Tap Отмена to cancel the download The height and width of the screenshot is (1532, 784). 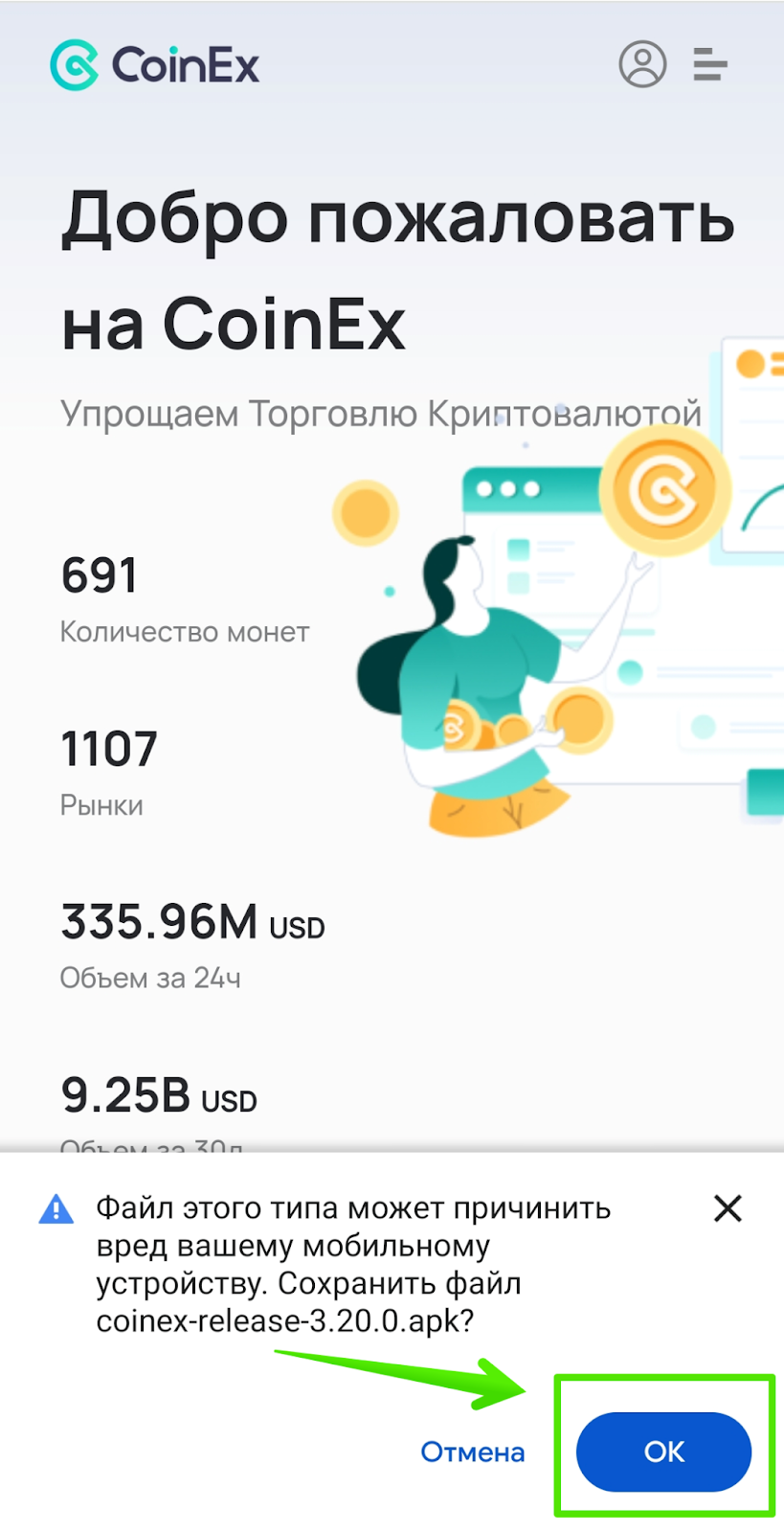click(473, 1453)
